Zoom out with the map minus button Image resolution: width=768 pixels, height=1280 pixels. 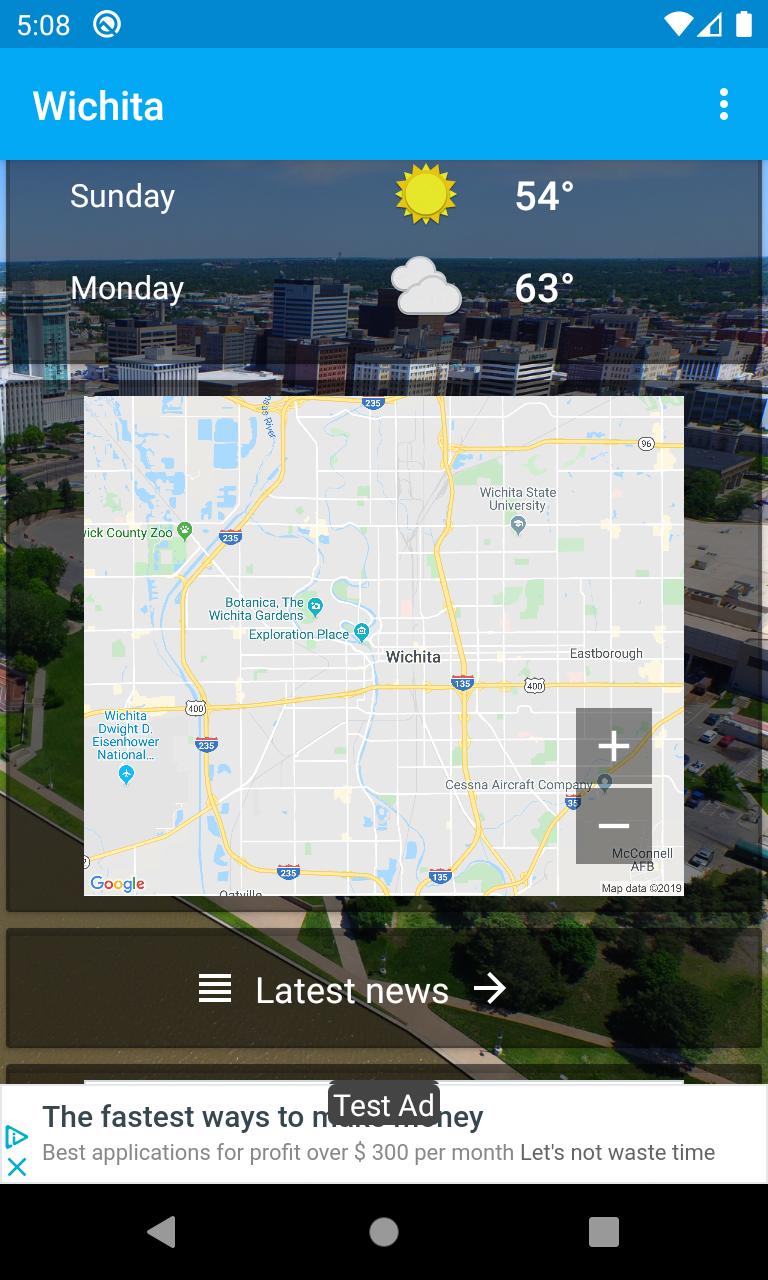pyautogui.click(x=613, y=826)
